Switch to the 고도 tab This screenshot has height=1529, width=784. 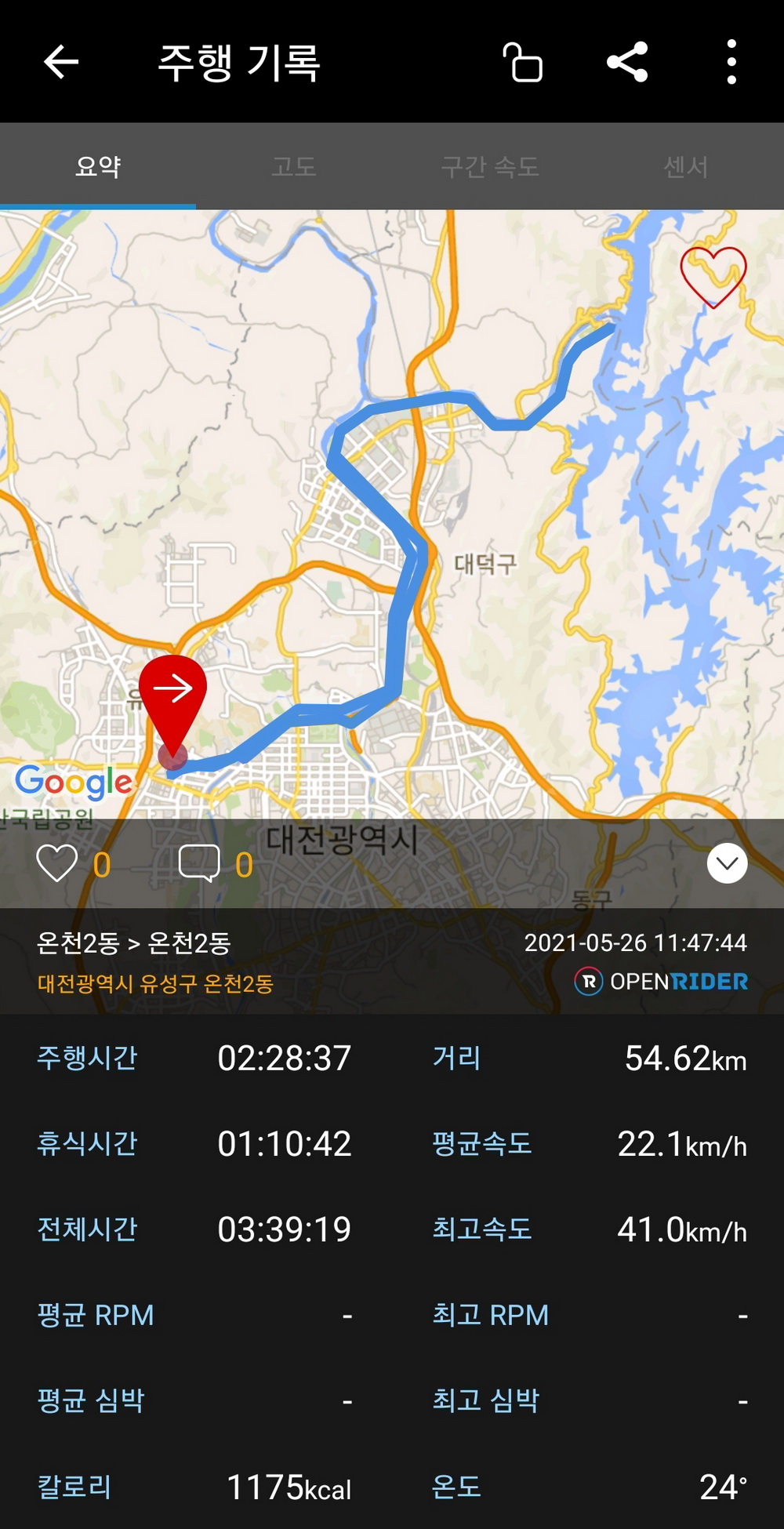(x=294, y=166)
